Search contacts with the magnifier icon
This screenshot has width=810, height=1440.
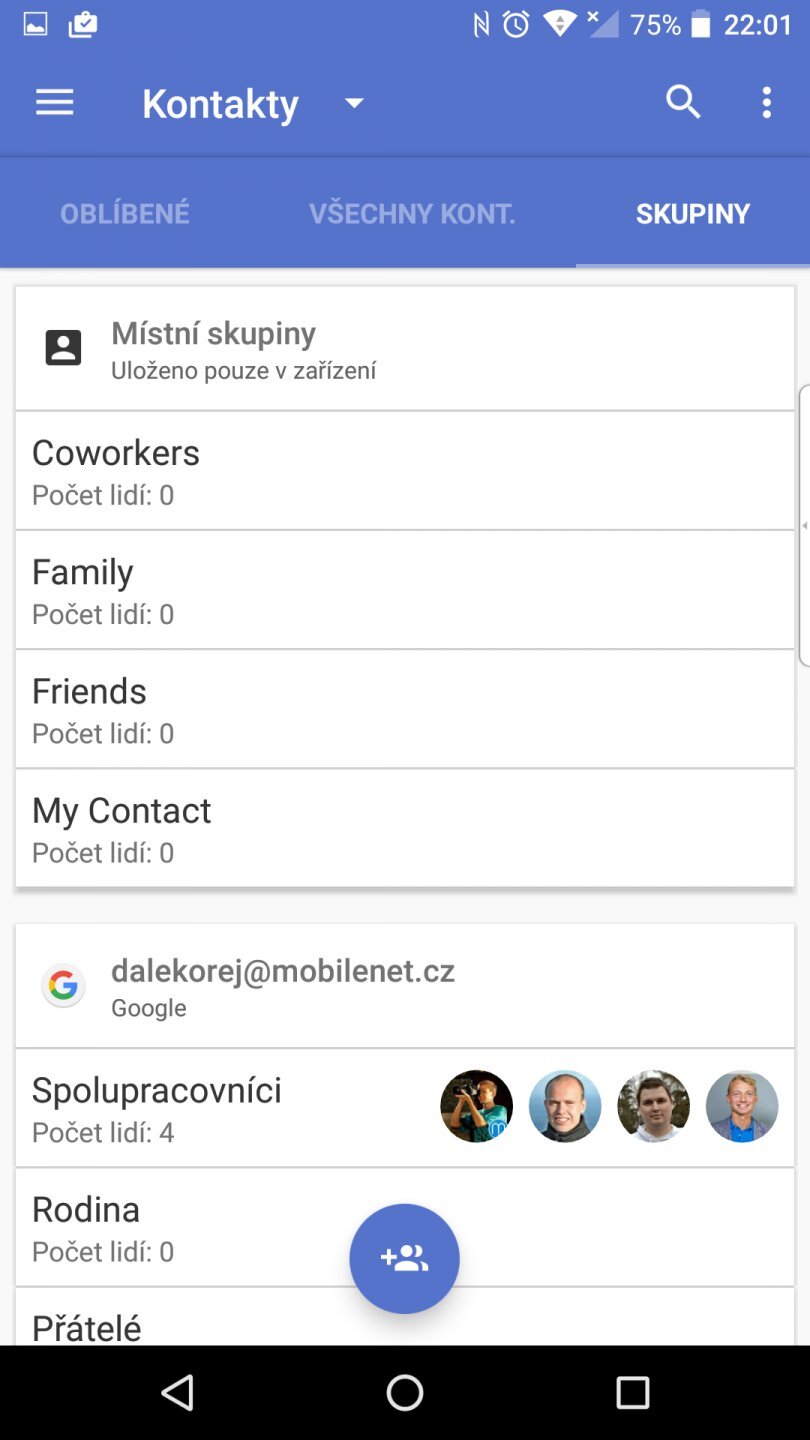pyautogui.click(x=683, y=102)
